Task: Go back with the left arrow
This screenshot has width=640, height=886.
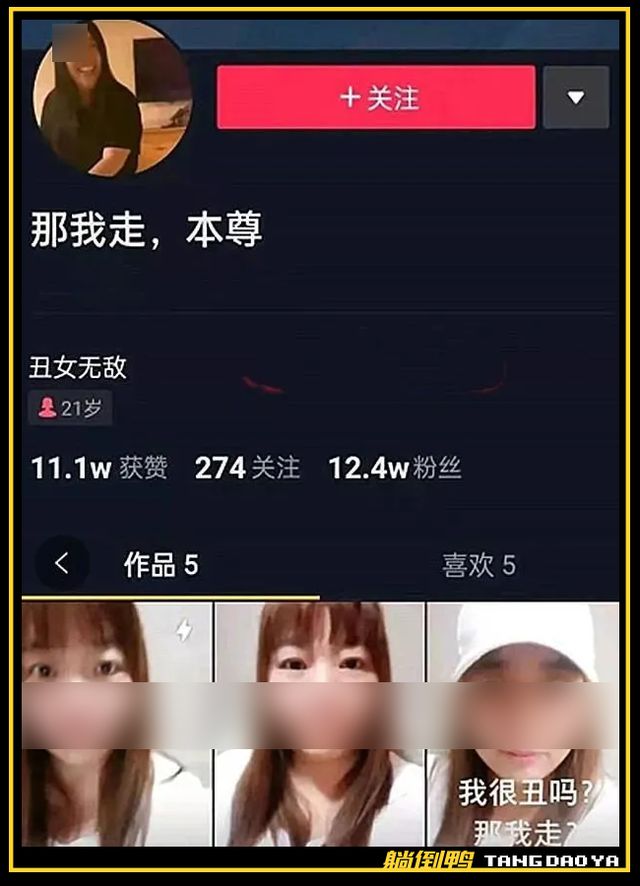Action: pyautogui.click(x=62, y=564)
